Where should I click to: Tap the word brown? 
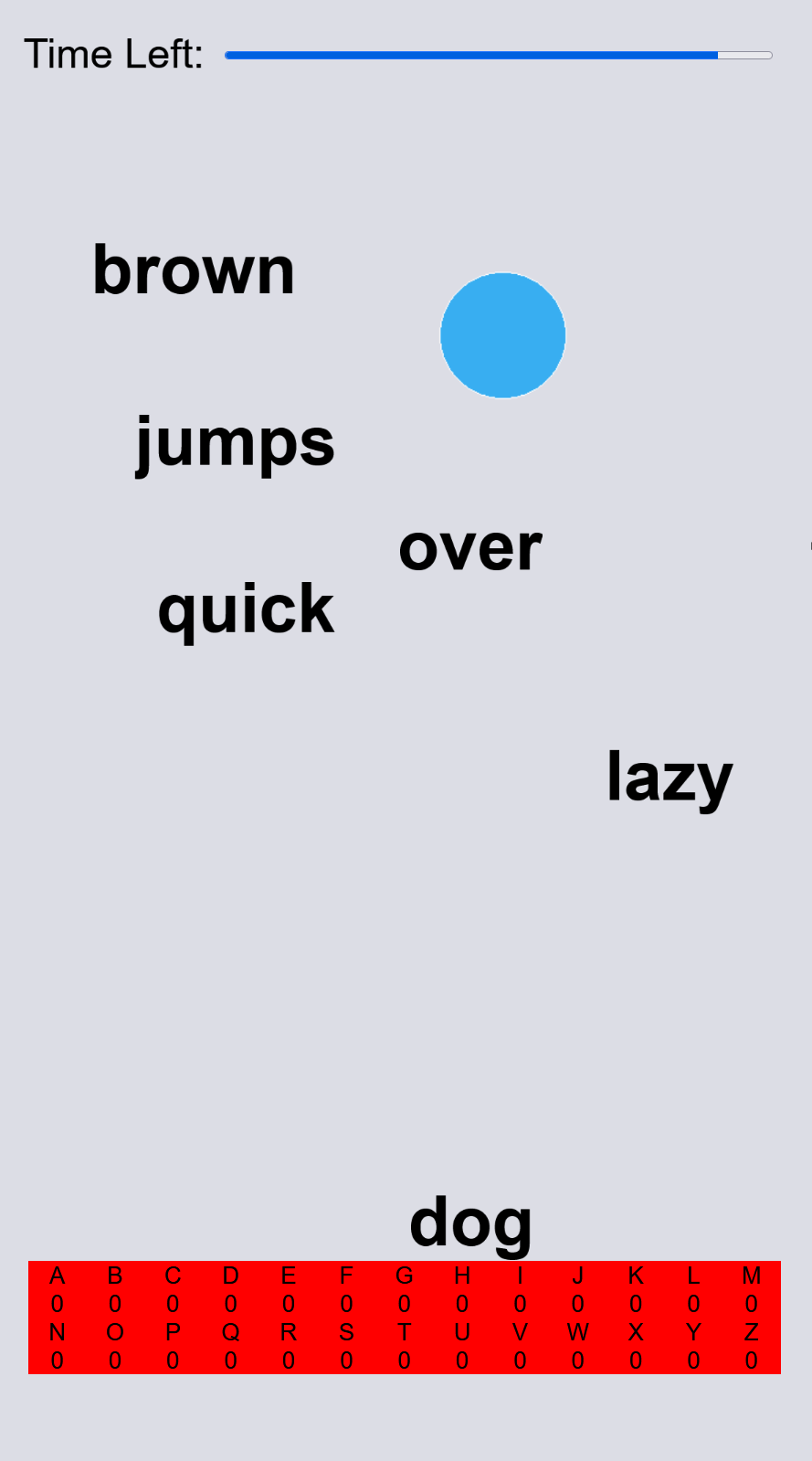pos(194,270)
